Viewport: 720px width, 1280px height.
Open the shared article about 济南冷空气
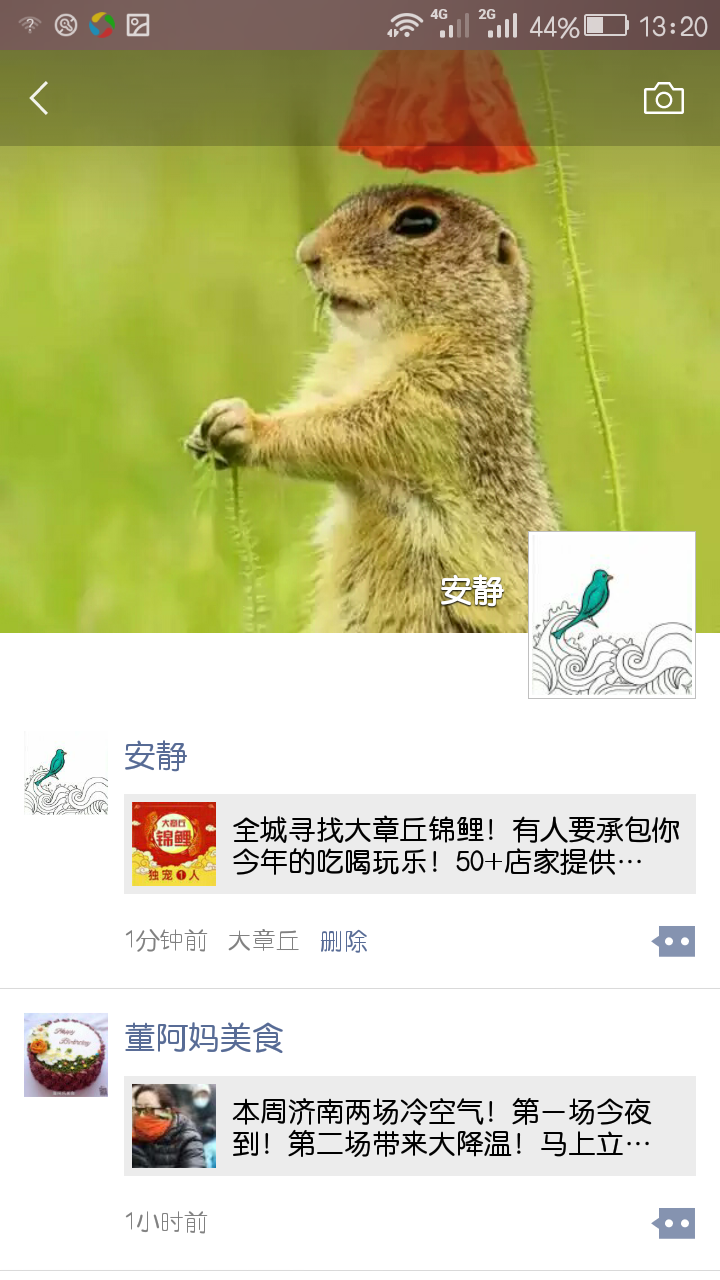(410, 1126)
